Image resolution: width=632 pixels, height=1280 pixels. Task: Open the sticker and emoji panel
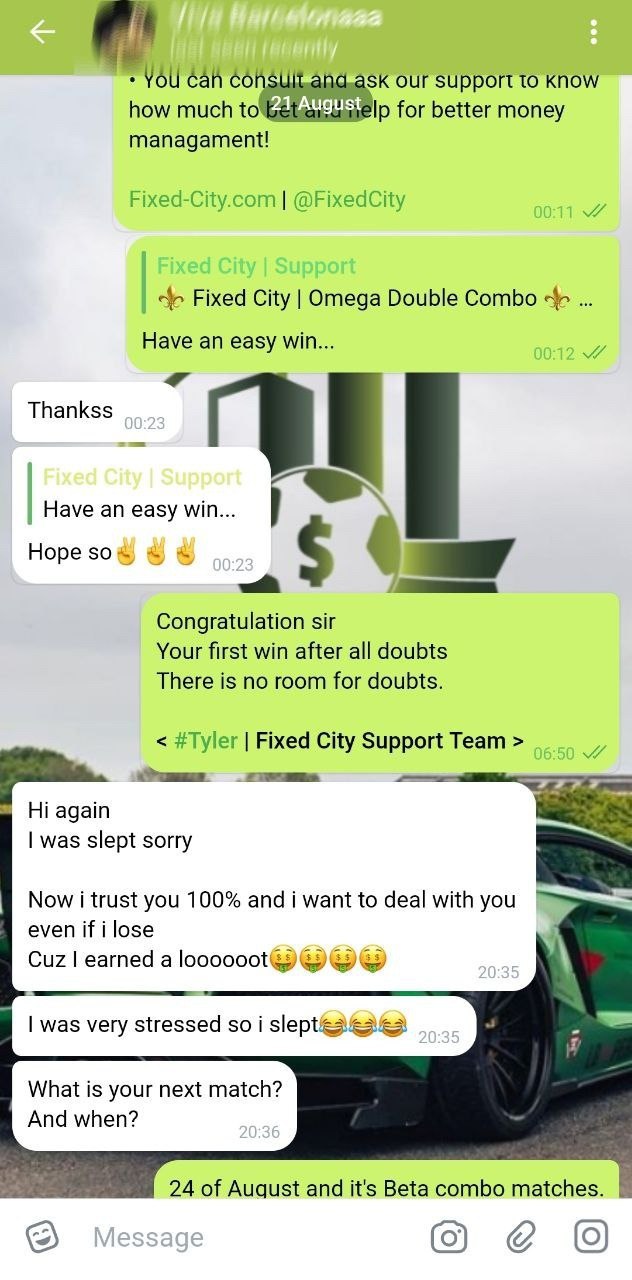[41, 1238]
